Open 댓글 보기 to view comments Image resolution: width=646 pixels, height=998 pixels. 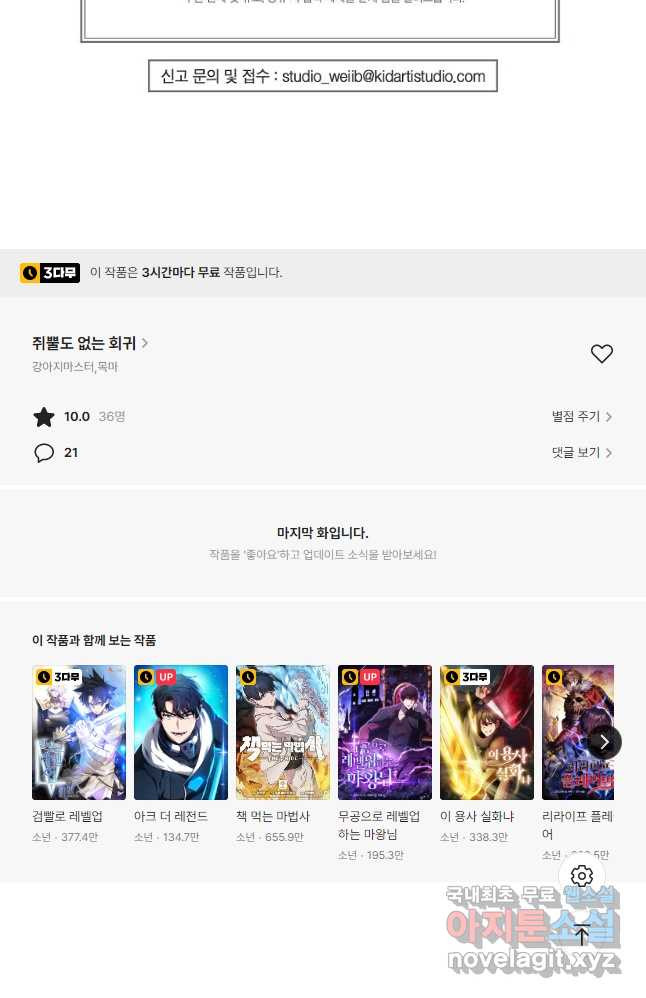pos(581,453)
